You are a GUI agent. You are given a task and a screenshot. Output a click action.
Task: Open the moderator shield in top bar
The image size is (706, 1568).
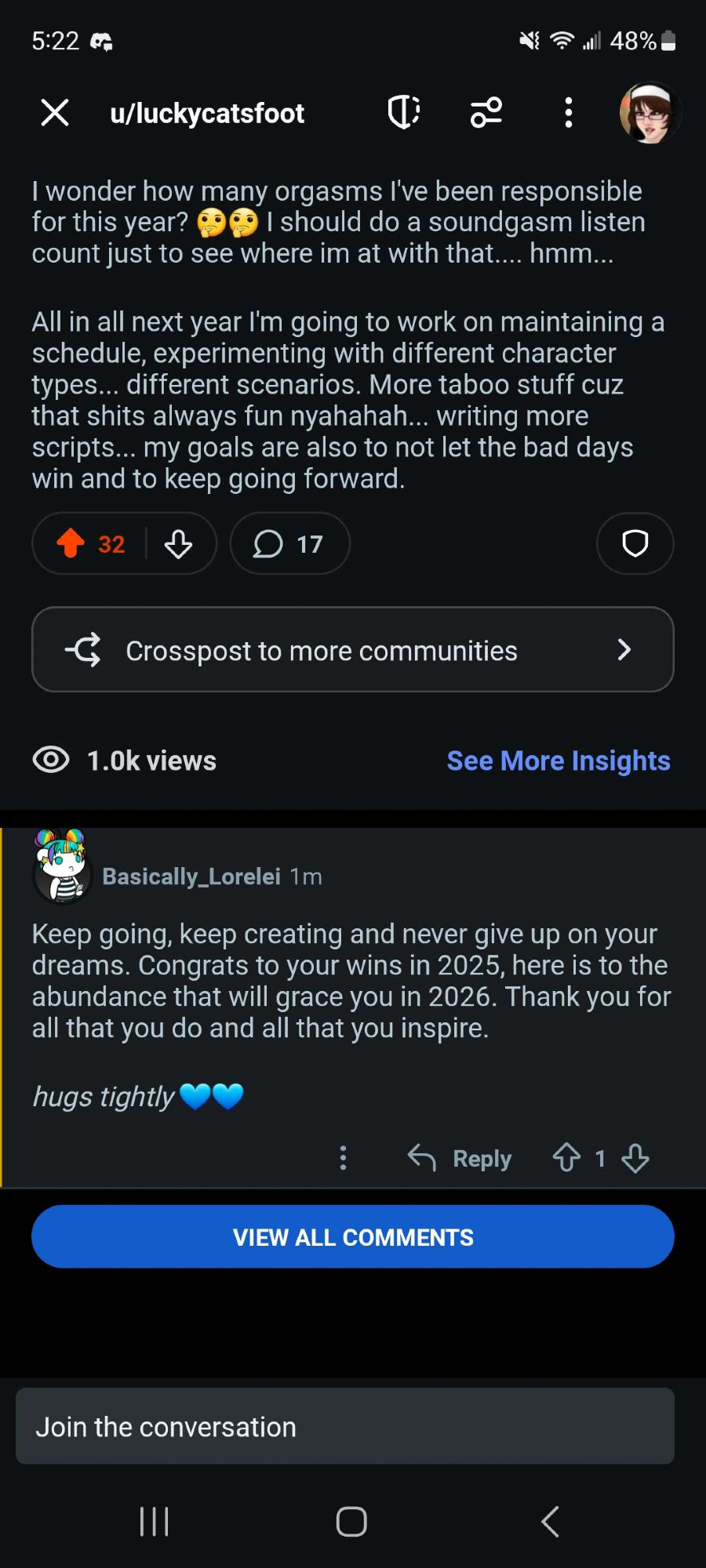coord(404,113)
